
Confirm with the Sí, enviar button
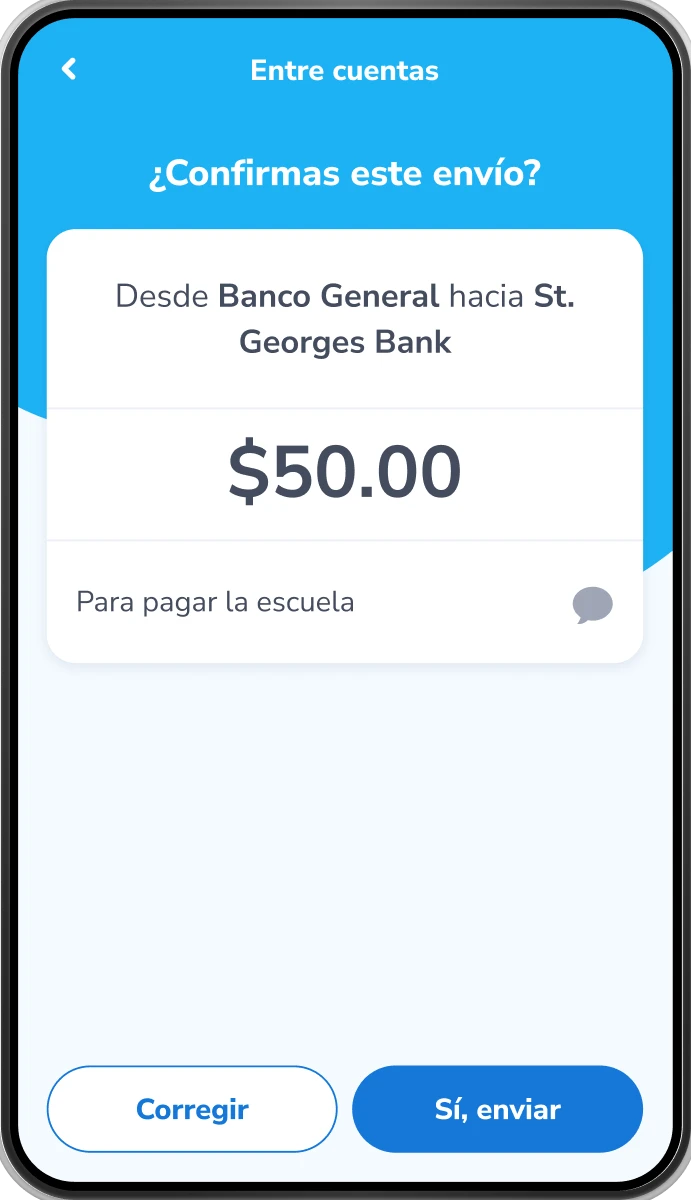497,1109
